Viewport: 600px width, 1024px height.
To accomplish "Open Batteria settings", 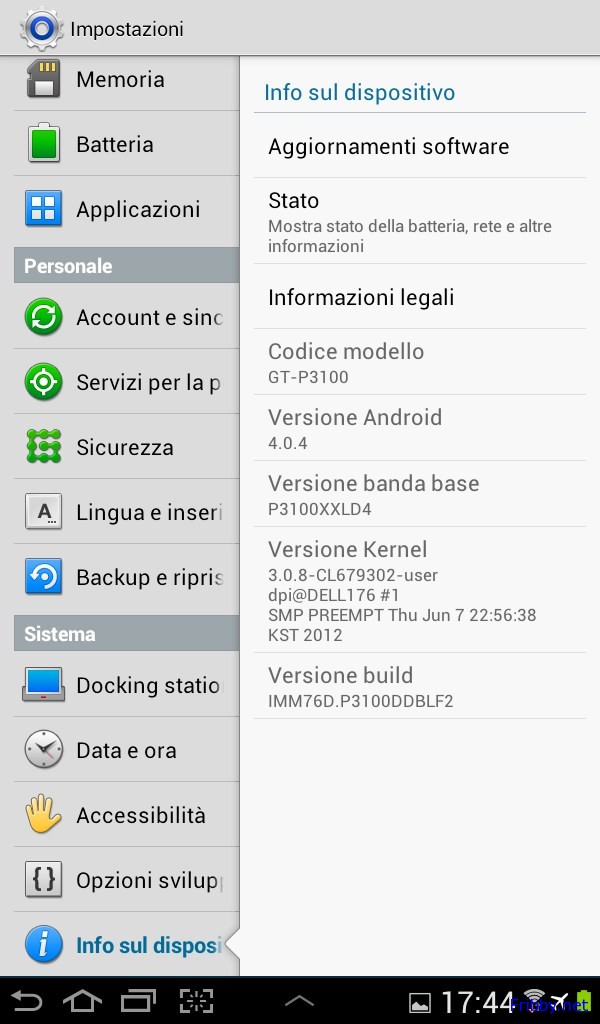I will (120, 145).
